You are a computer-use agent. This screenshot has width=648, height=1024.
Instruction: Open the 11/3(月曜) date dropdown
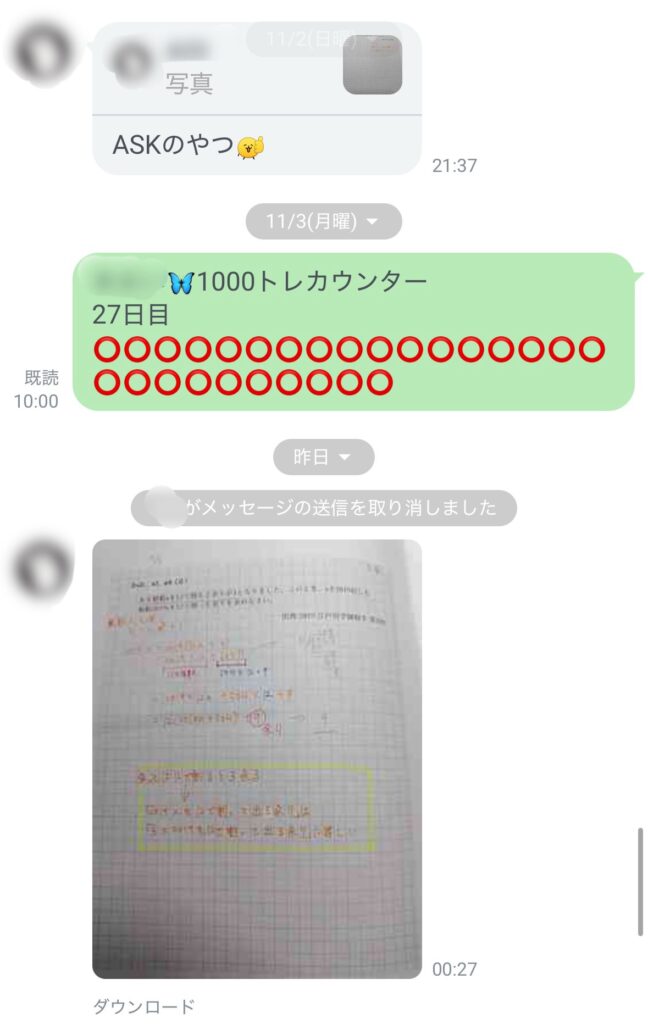pyautogui.click(x=323, y=222)
